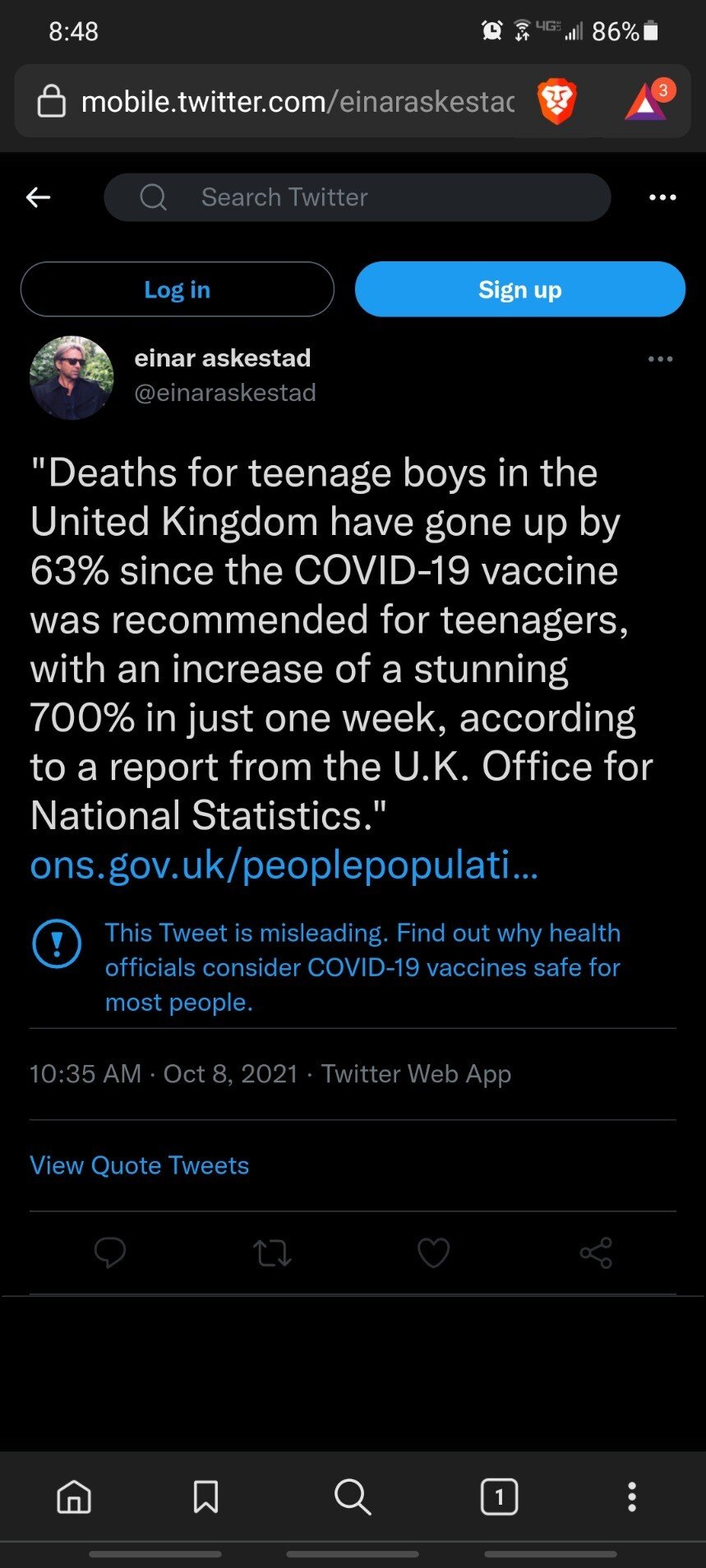Tap the Sign up button
This screenshot has height=1568, width=706.
pos(519,289)
